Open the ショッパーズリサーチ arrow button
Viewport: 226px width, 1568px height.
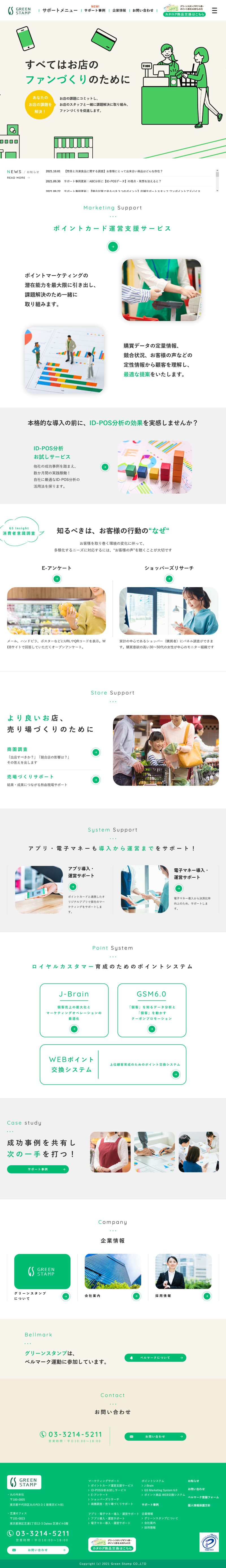tap(169, 578)
